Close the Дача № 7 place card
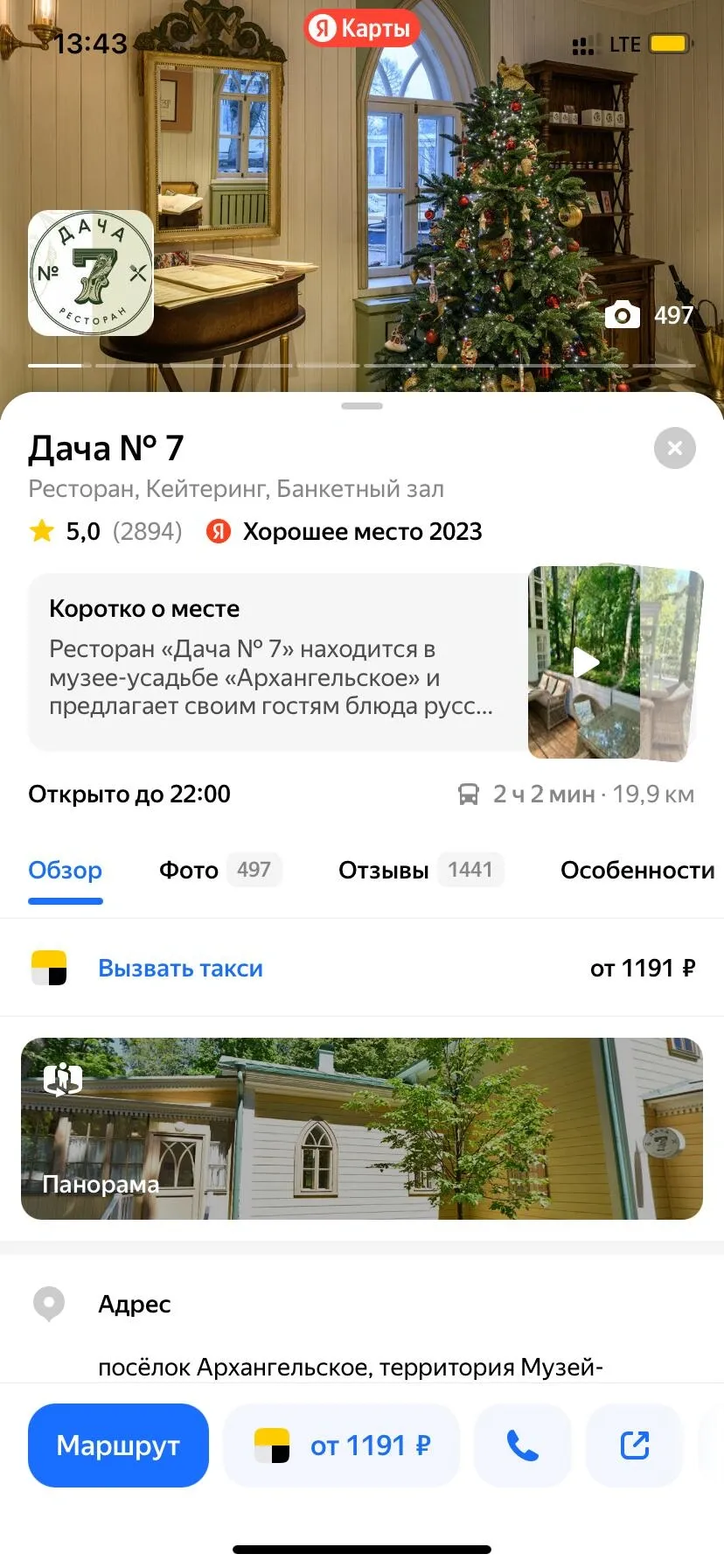 point(674,448)
